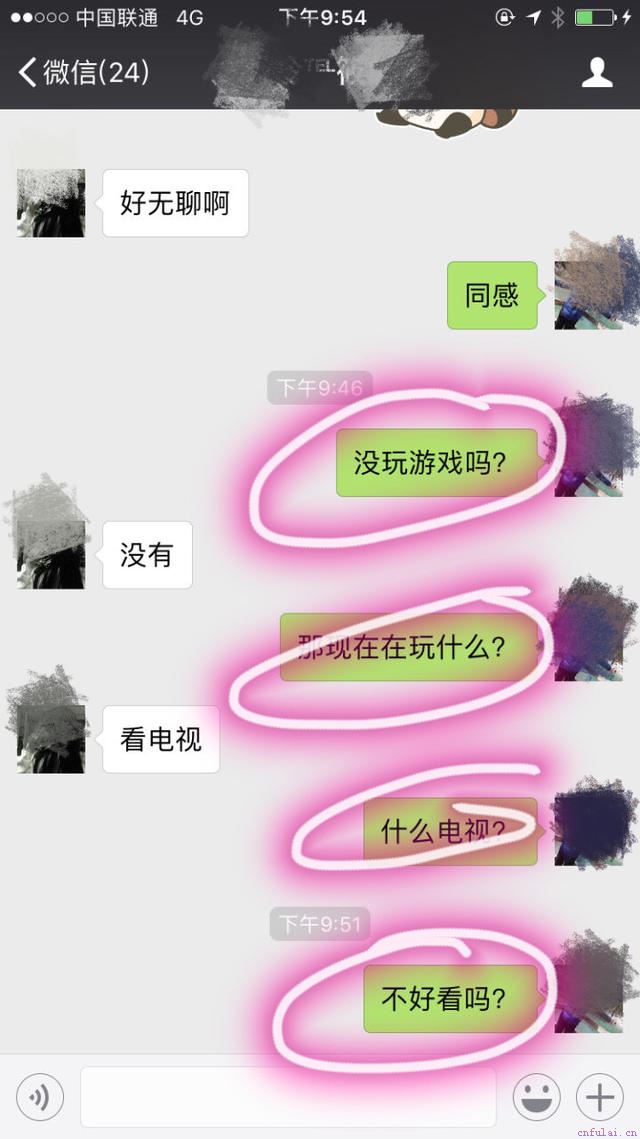Open own avatar beside 同感 message
Viewport: 640px width, 1139px height.
588,295
